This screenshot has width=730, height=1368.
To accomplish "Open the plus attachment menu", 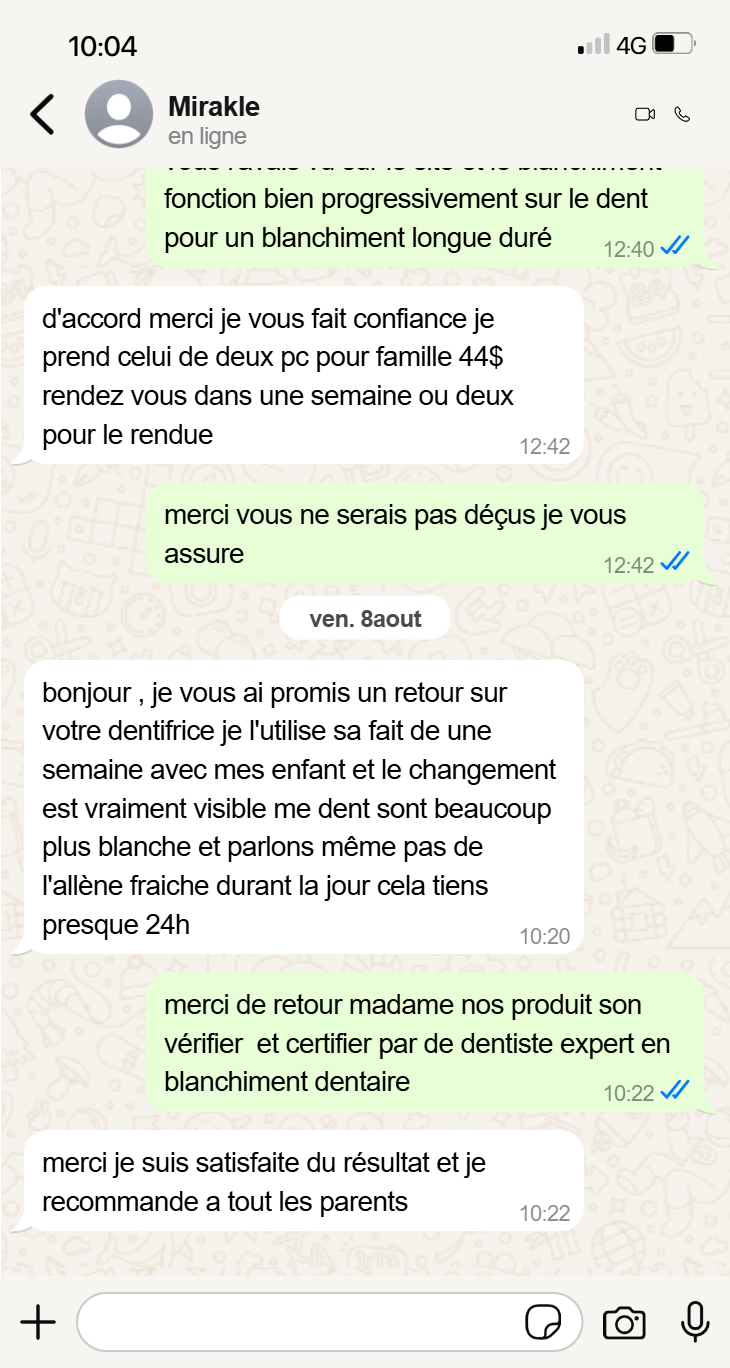I will point(38,1322).
